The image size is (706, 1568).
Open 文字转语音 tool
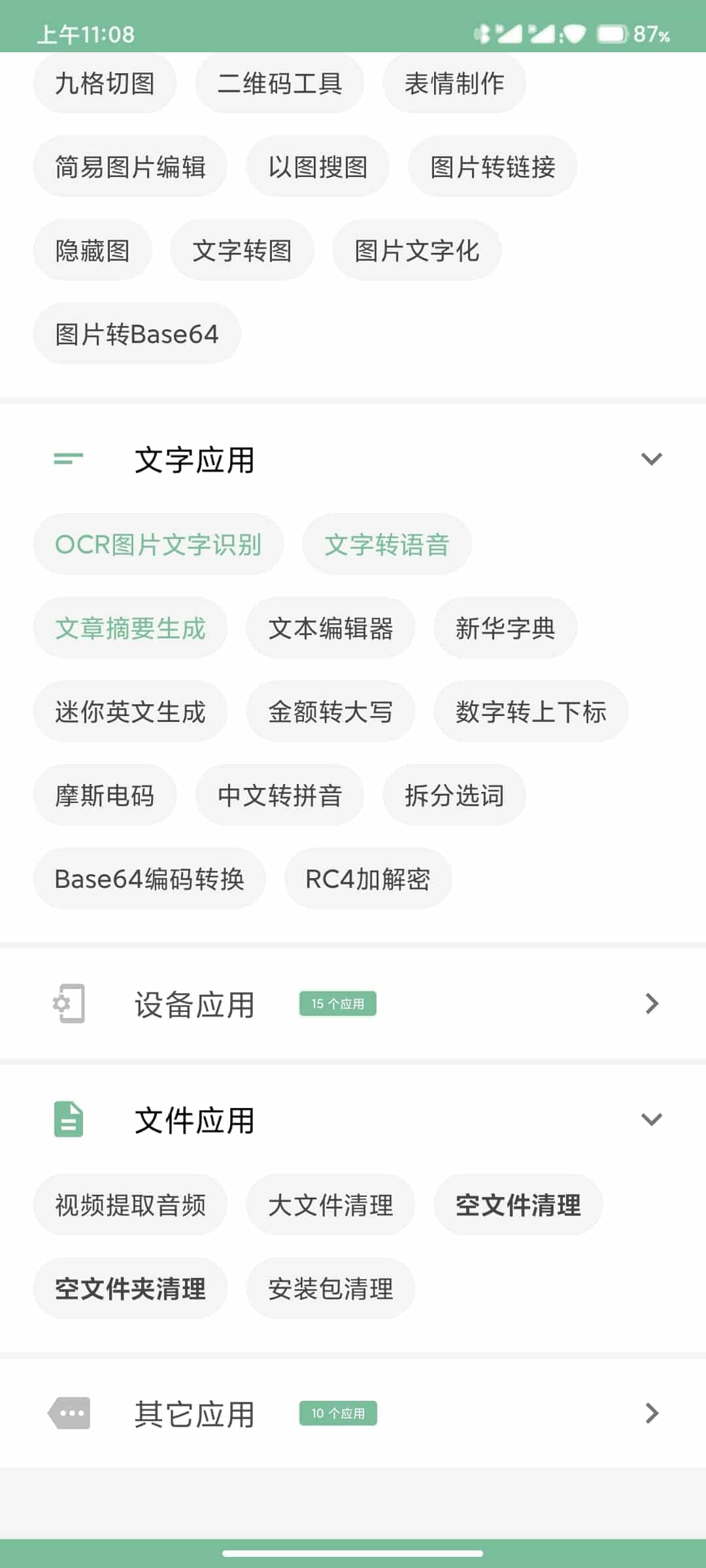click(386, 544)
